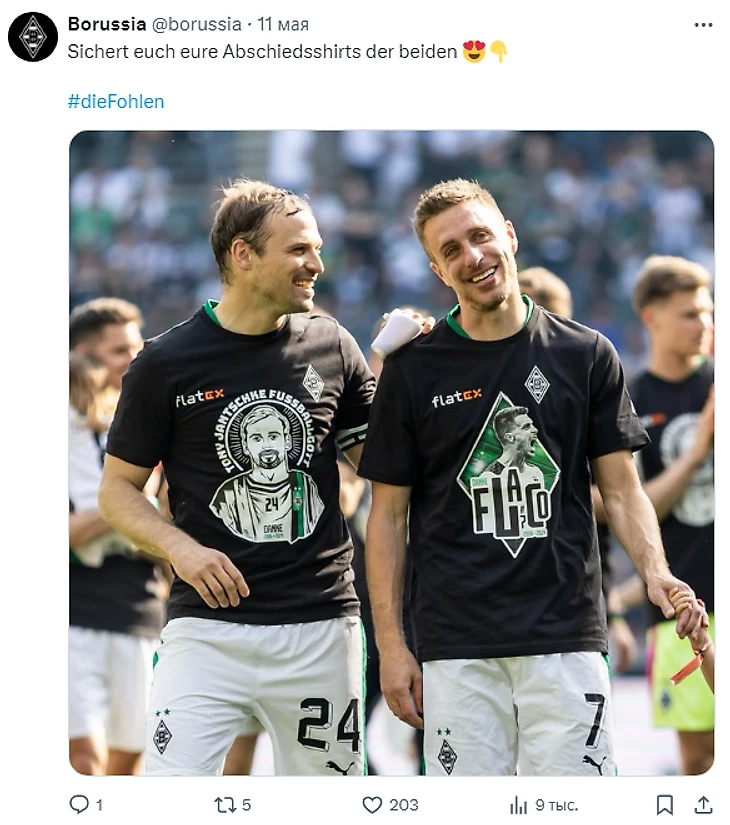Like the Abschiedsshirts tweet
Viewport: 730px width, 825px height.
[x=373, y=804]
